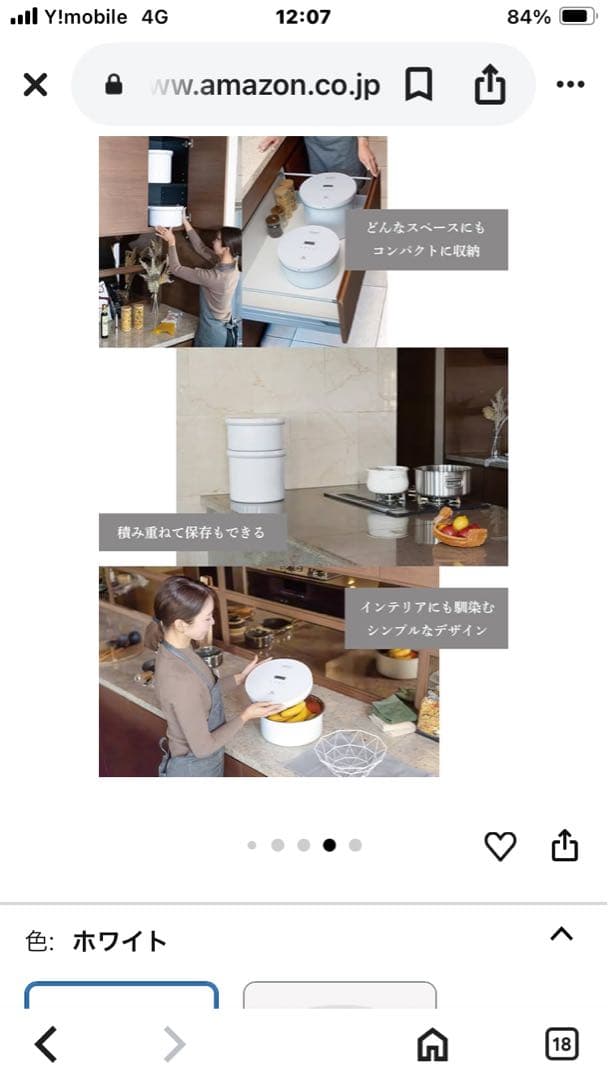Go to the browser home page

[432, 1045]
